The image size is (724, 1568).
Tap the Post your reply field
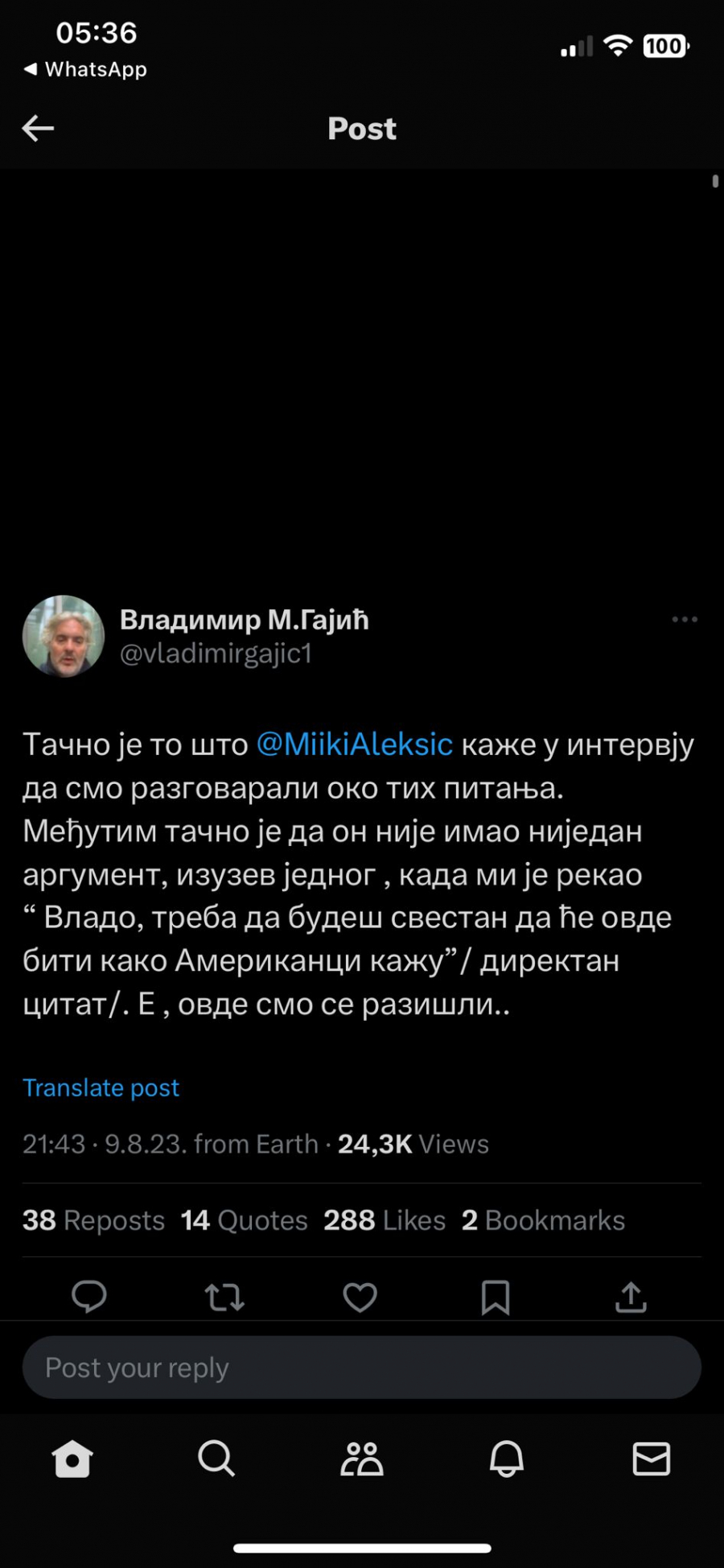pos(361,1367)
